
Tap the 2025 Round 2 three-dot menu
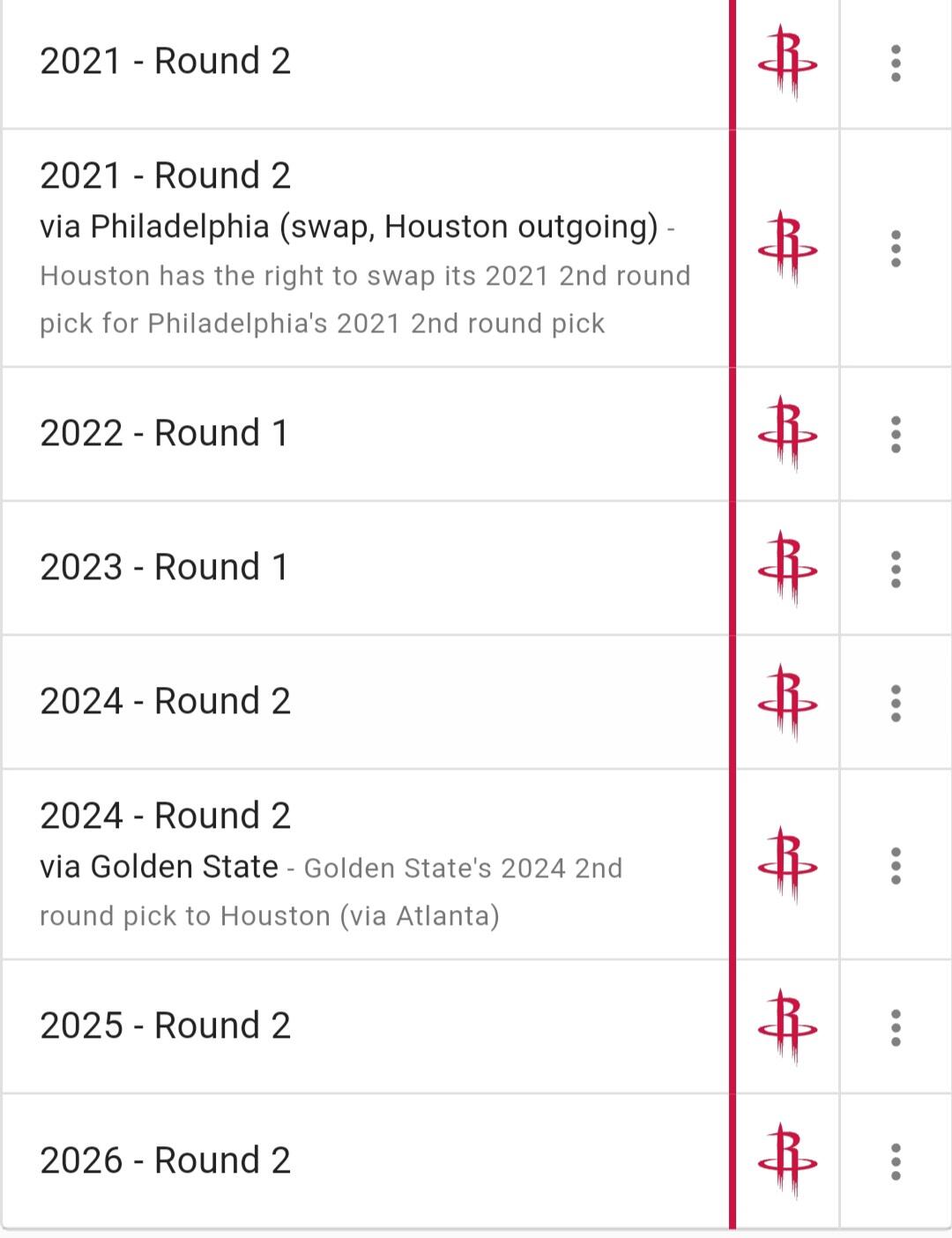click(x=896, y=1027)
